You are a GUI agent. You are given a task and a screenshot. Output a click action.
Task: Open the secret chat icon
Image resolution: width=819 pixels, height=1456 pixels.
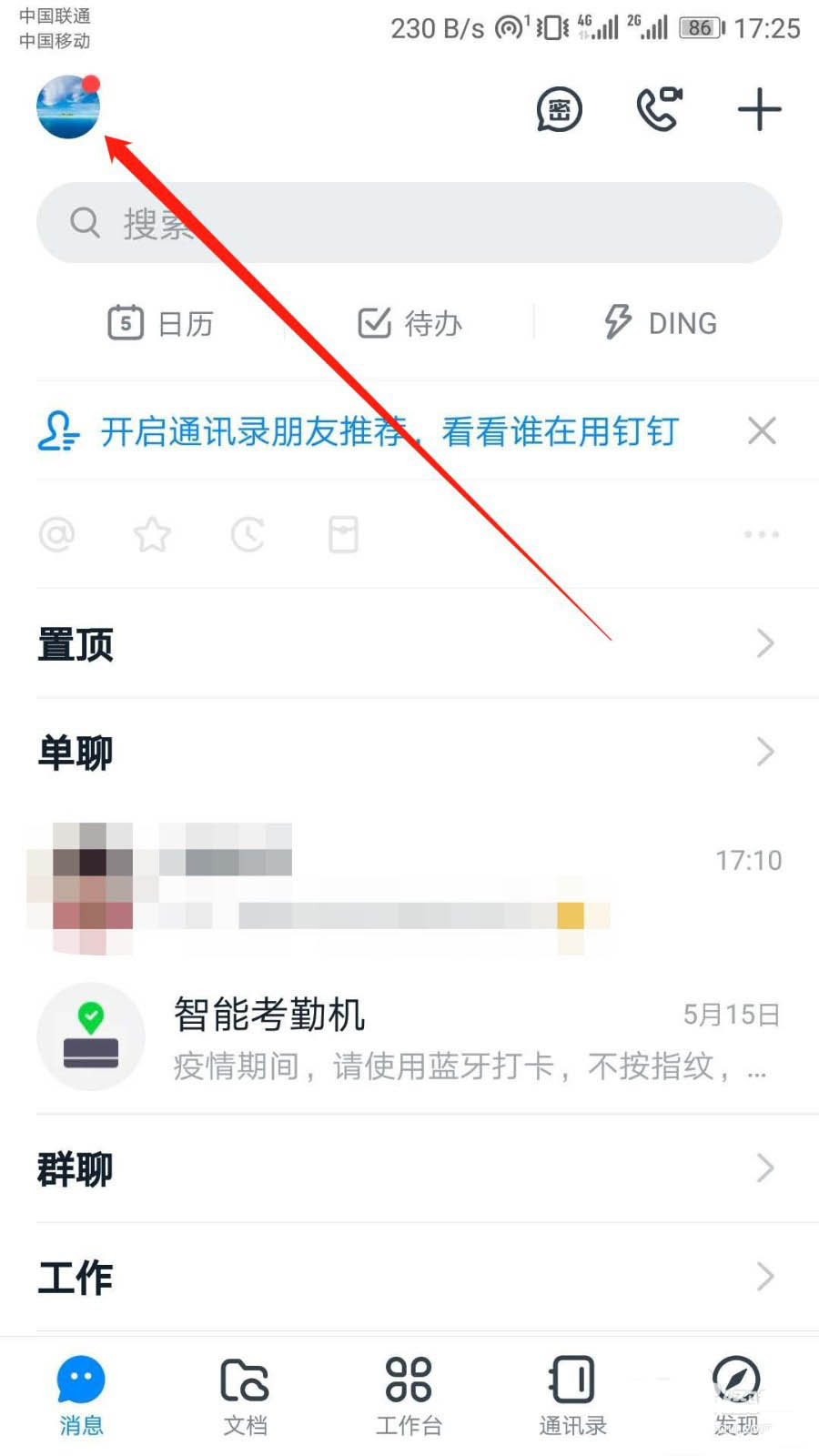tap(559, 110)
